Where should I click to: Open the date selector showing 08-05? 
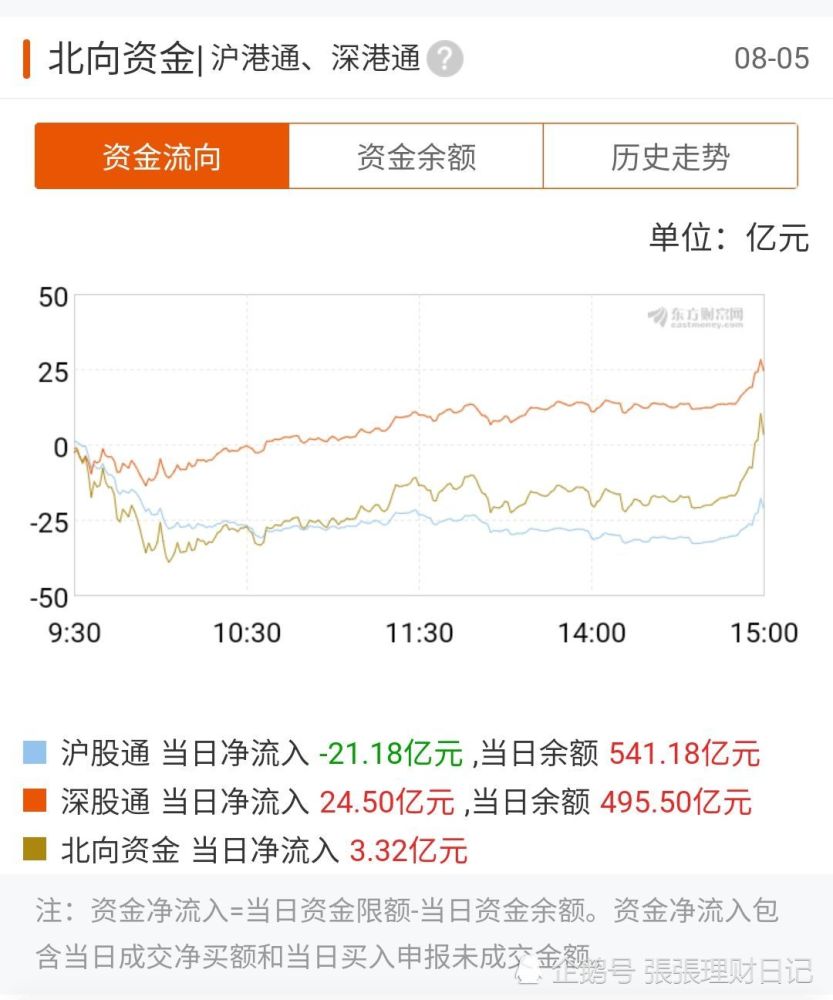(771, 58)
